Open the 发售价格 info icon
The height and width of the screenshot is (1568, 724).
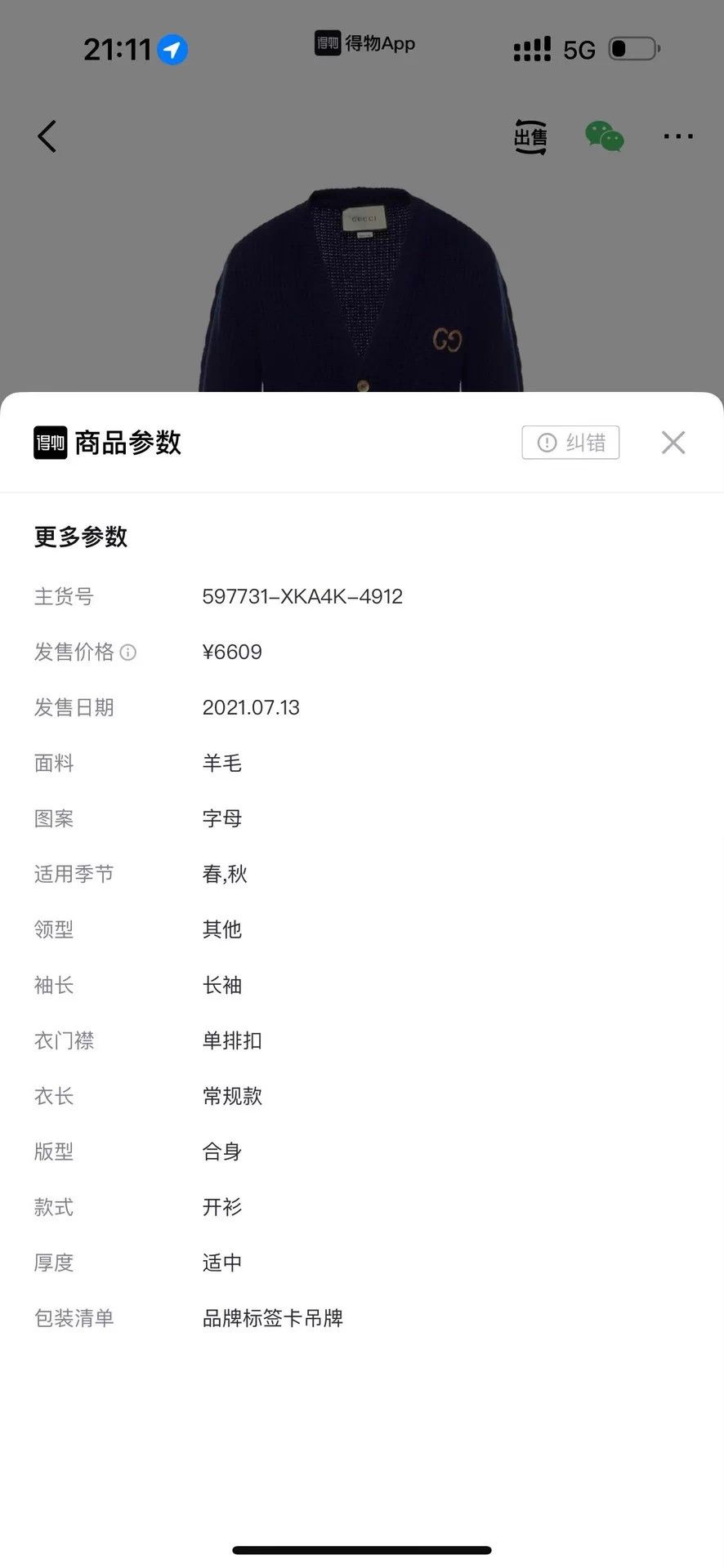[128, 653]
